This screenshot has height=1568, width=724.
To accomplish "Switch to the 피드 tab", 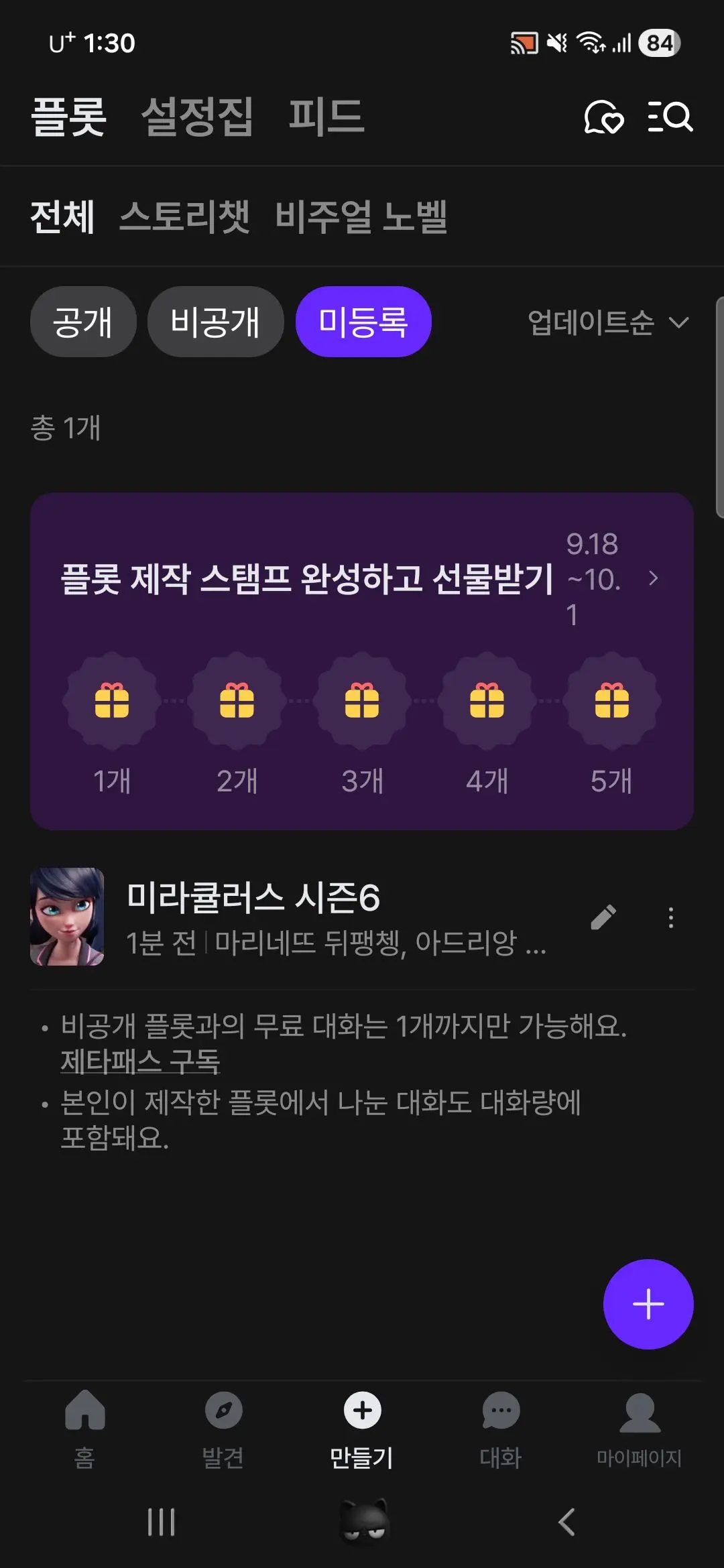I will (326, 117).
